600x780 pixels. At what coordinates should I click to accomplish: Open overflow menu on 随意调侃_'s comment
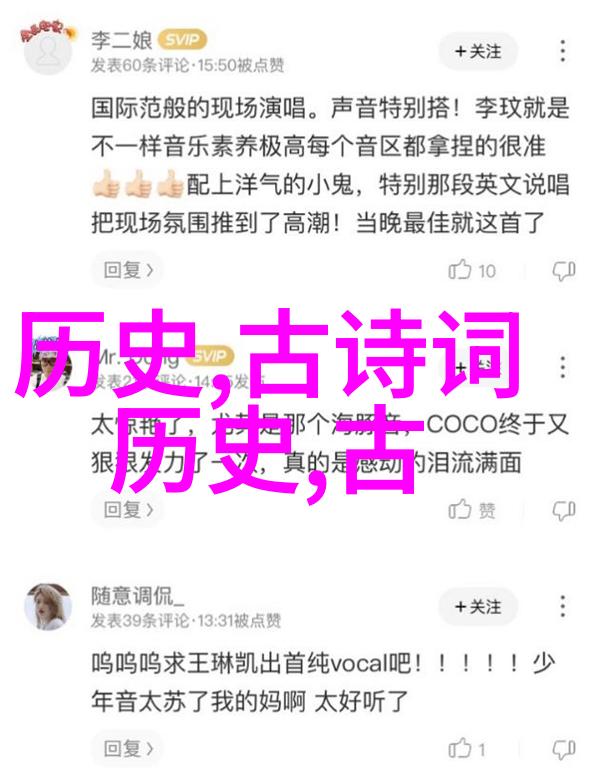pos(563,607)
